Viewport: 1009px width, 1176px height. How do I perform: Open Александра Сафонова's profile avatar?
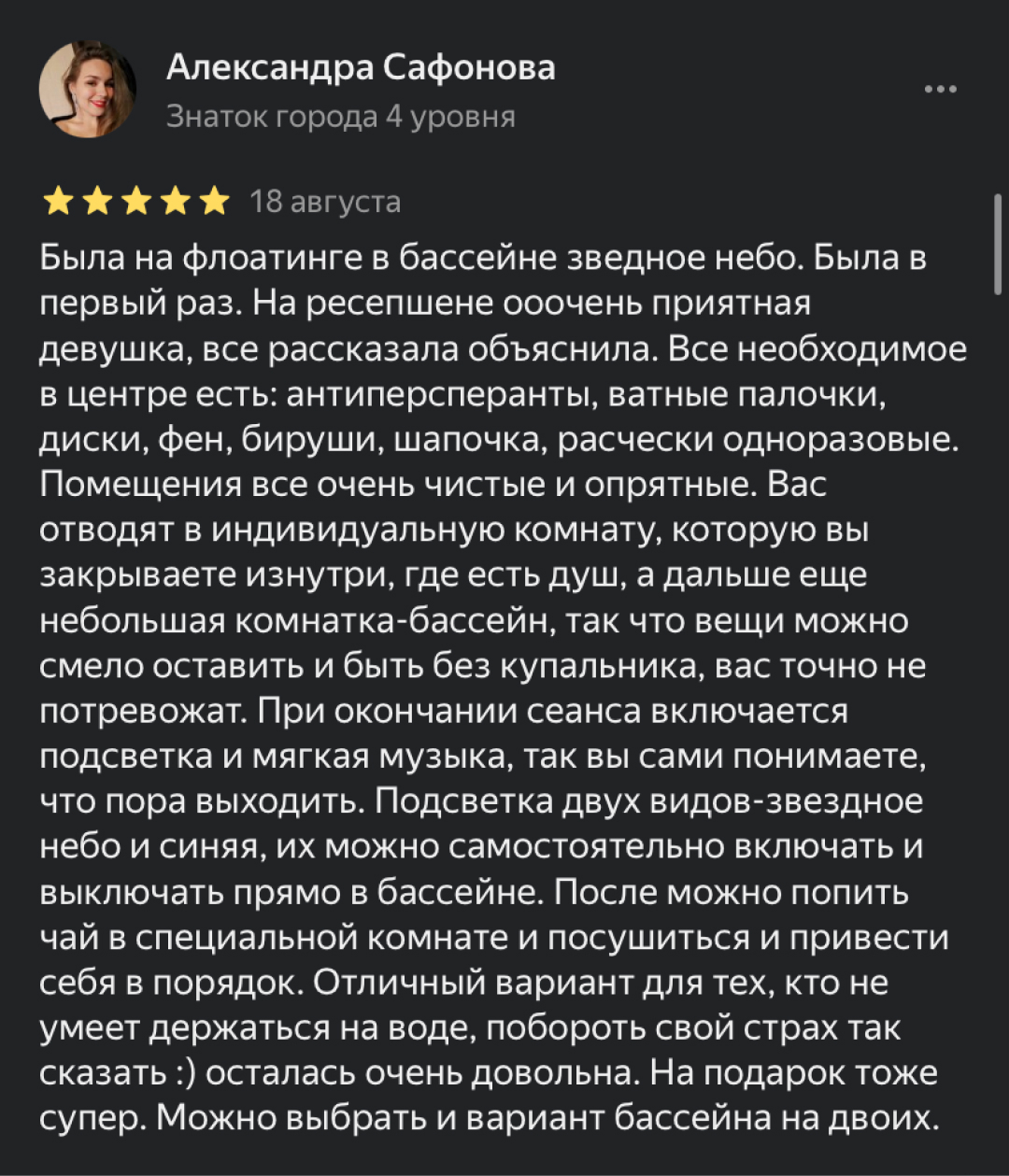tap(88, 90)
